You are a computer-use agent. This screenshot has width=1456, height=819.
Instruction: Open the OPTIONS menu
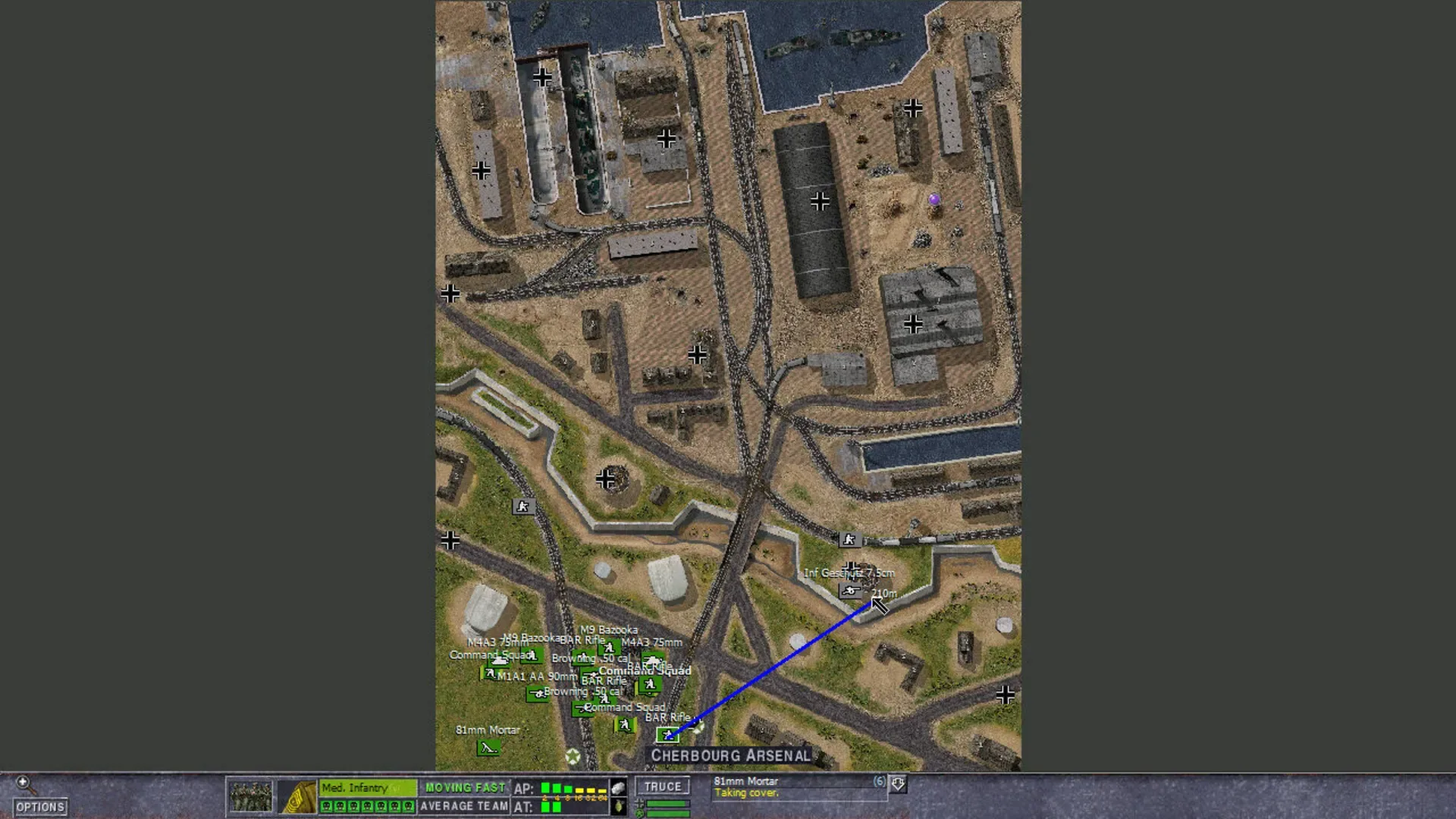coord(40,807)
